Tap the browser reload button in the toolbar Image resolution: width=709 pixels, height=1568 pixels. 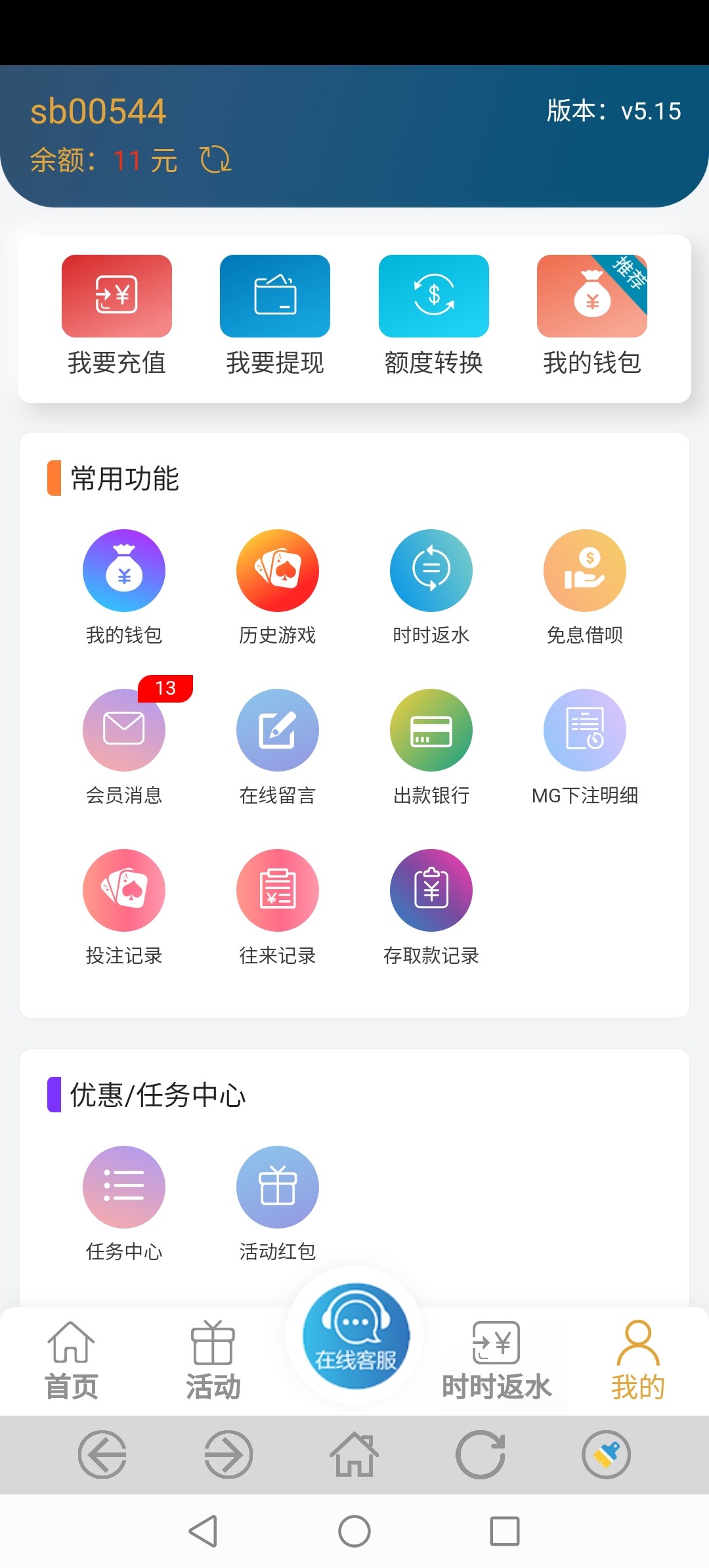coord(481,1454)
